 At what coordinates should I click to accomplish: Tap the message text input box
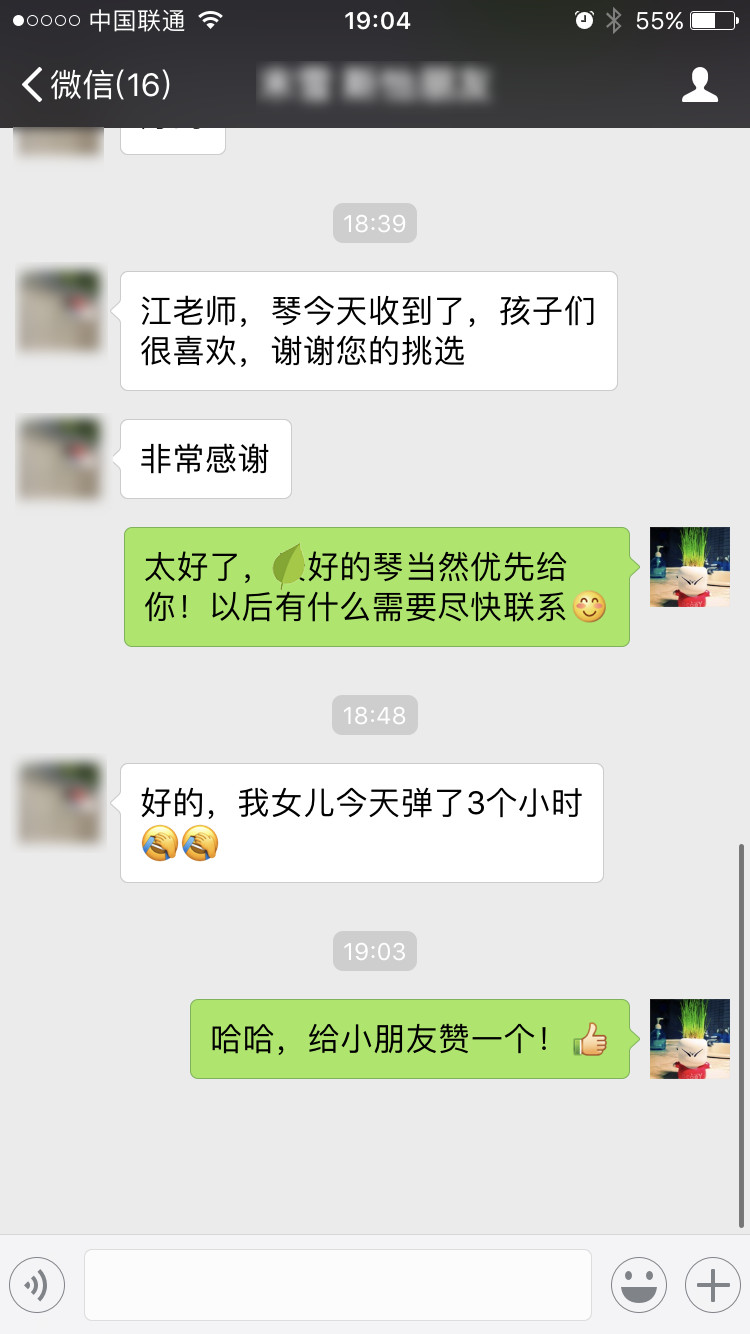(x=337, y=1284)
